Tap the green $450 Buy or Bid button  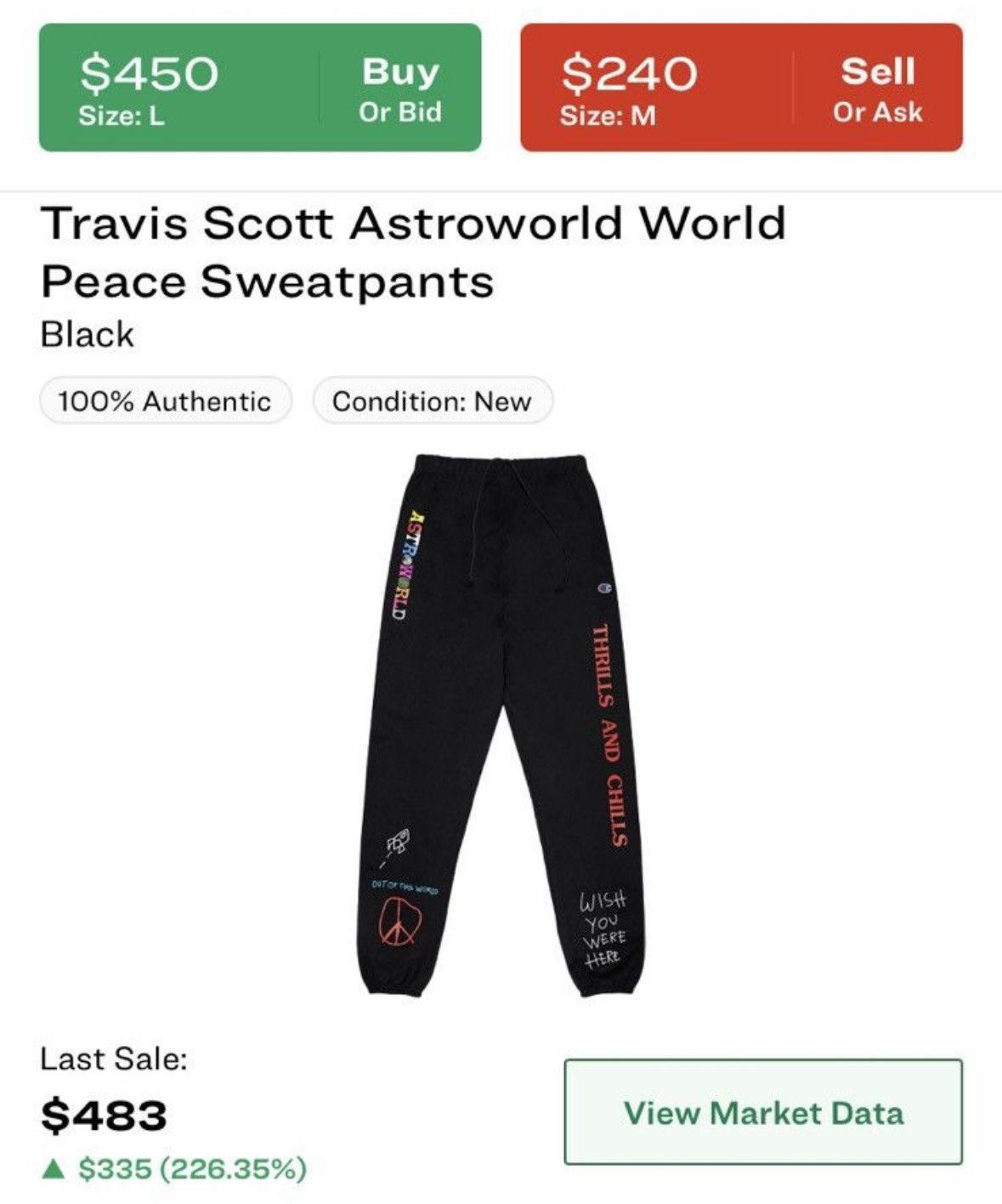point(260,88)
